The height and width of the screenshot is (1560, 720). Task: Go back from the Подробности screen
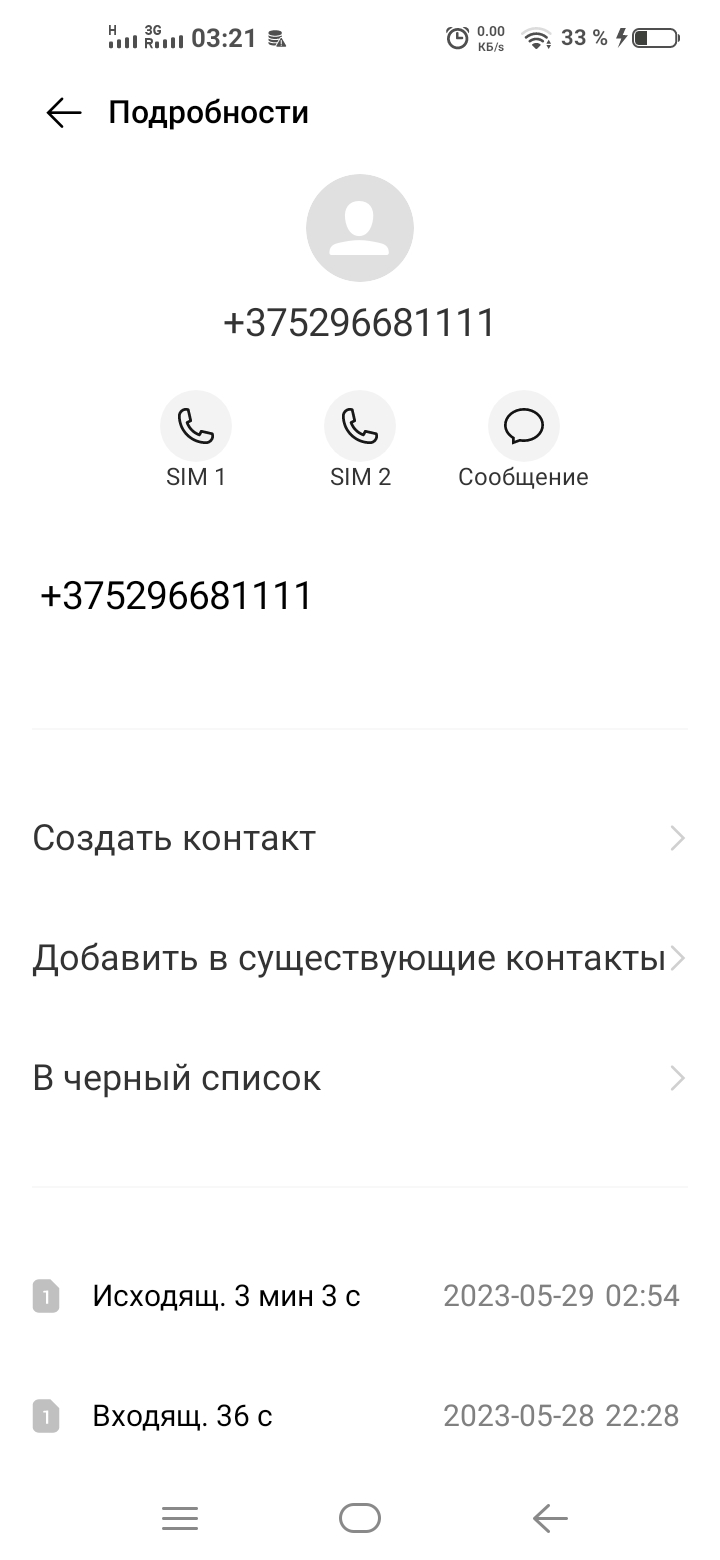tap(63, 113)
